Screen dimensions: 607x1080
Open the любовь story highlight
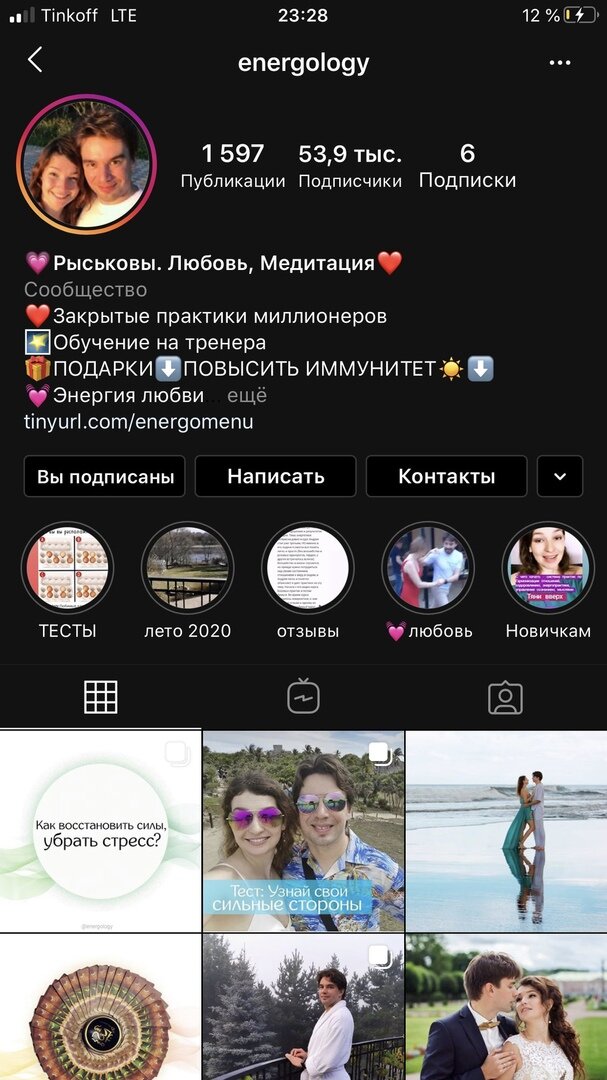428,568
